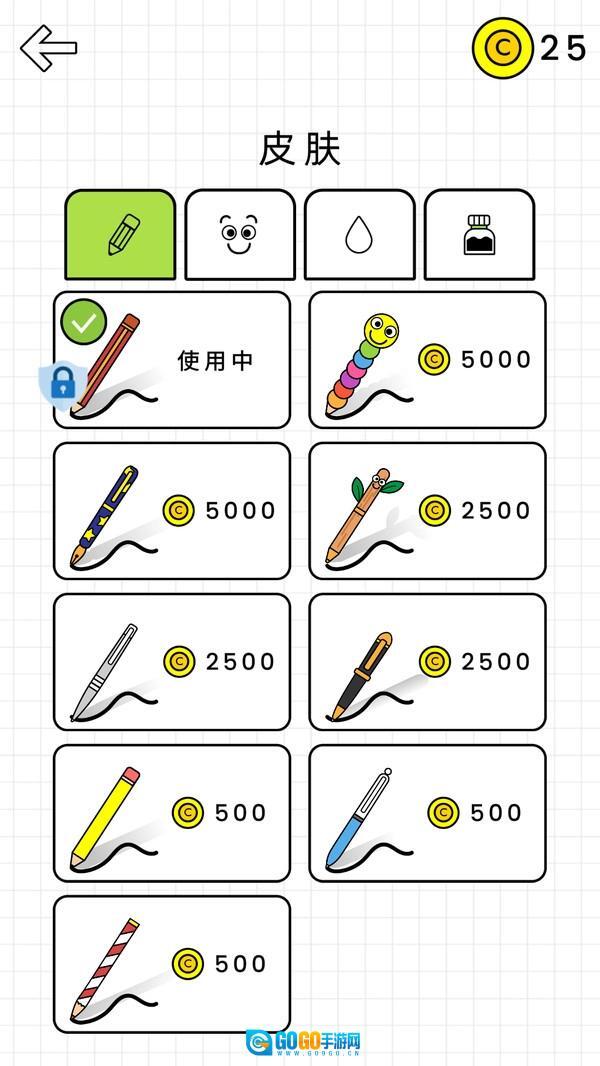Switch to the water drop tab
The image size is (600, 1066).
(359, 235)
